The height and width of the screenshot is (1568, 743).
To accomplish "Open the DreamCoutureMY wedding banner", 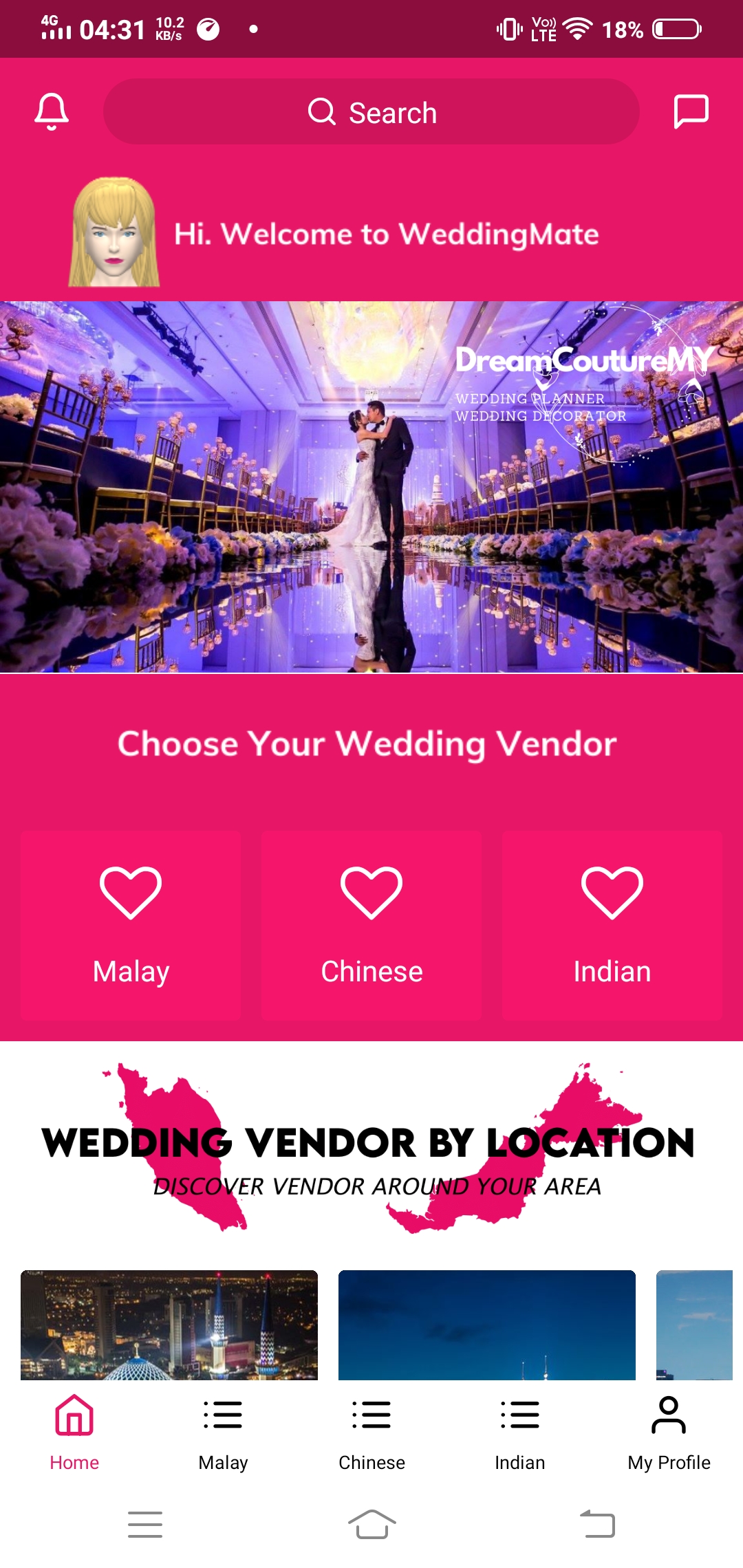I will (x=371, y=487).
